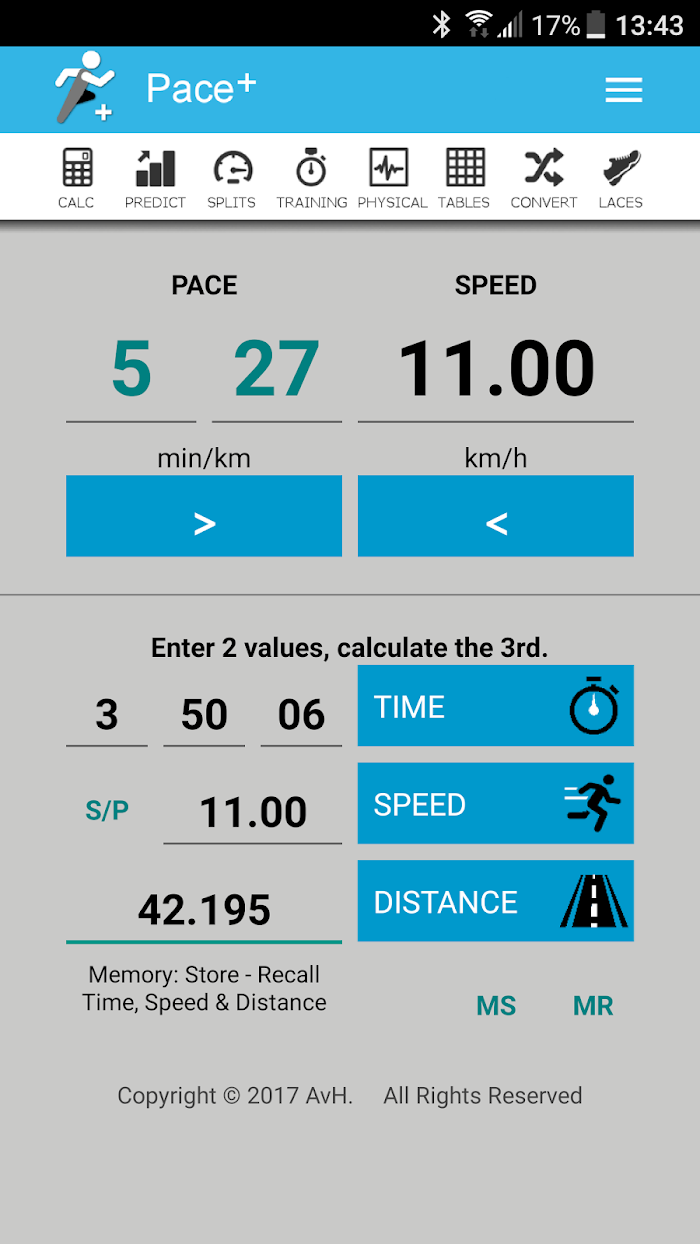Edit the pace minutes field

click(131, 370)
